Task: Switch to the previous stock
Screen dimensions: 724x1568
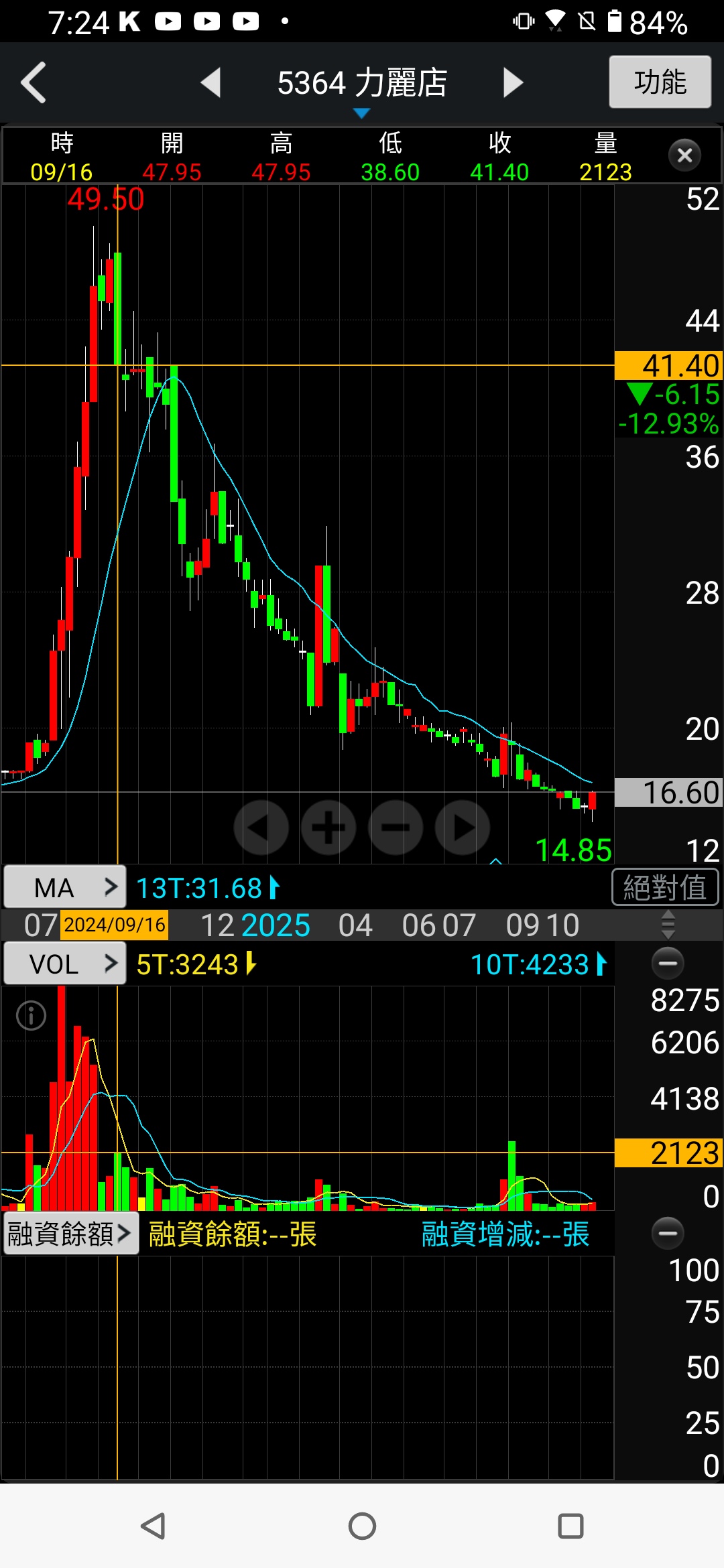Action: point(210,83)
